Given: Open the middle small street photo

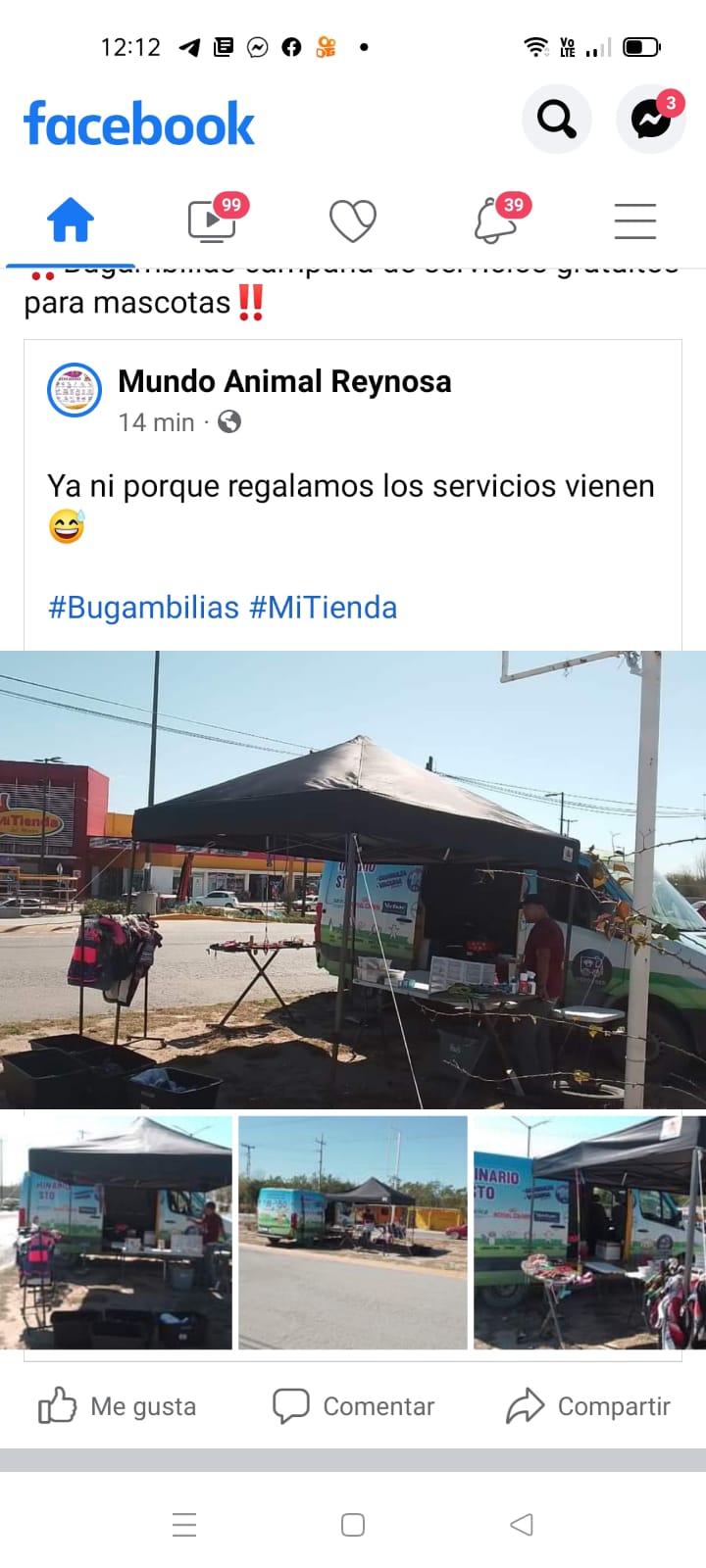Looking at the screenshot, I should point(353,1232).
